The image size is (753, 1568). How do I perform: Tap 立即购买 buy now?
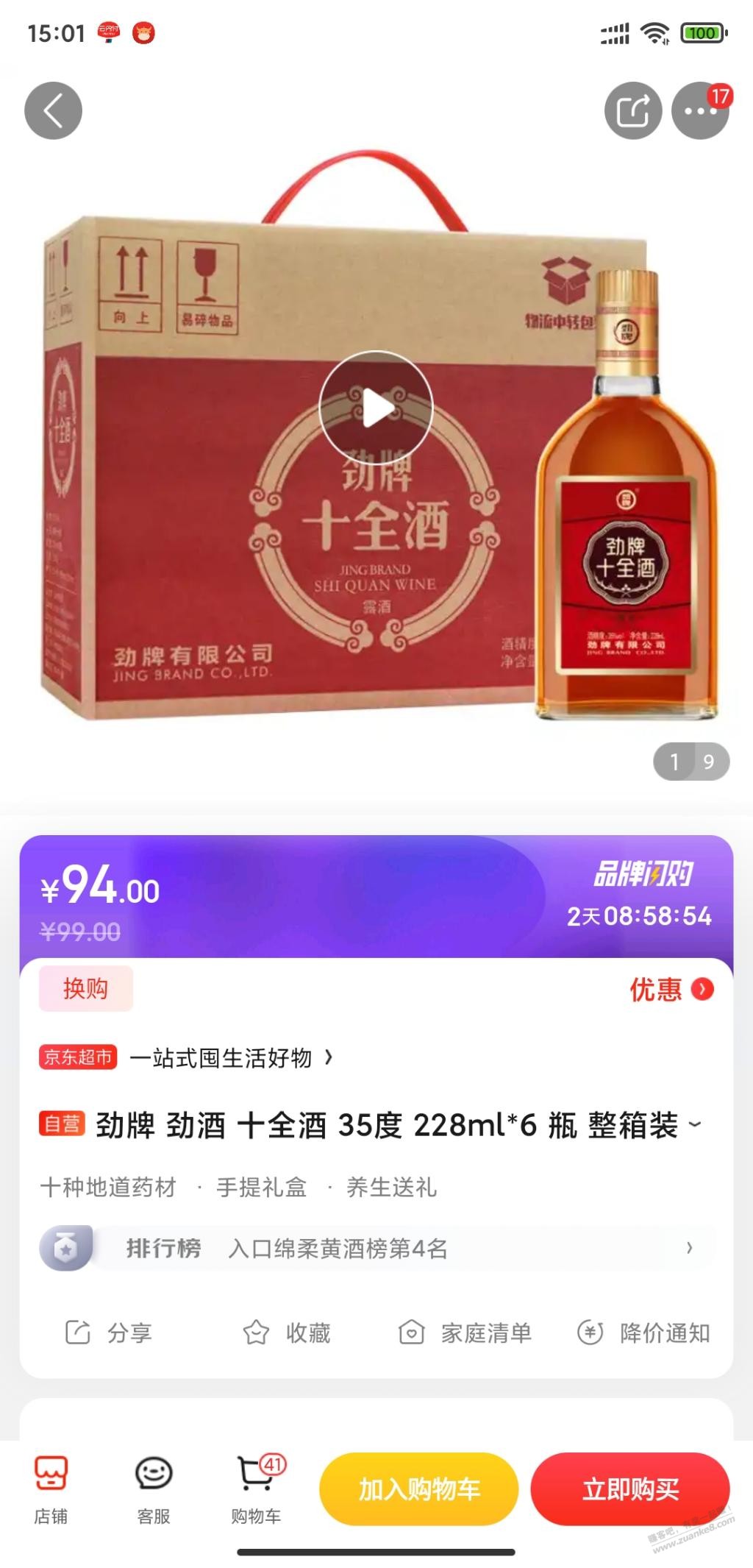[630, 1489]
